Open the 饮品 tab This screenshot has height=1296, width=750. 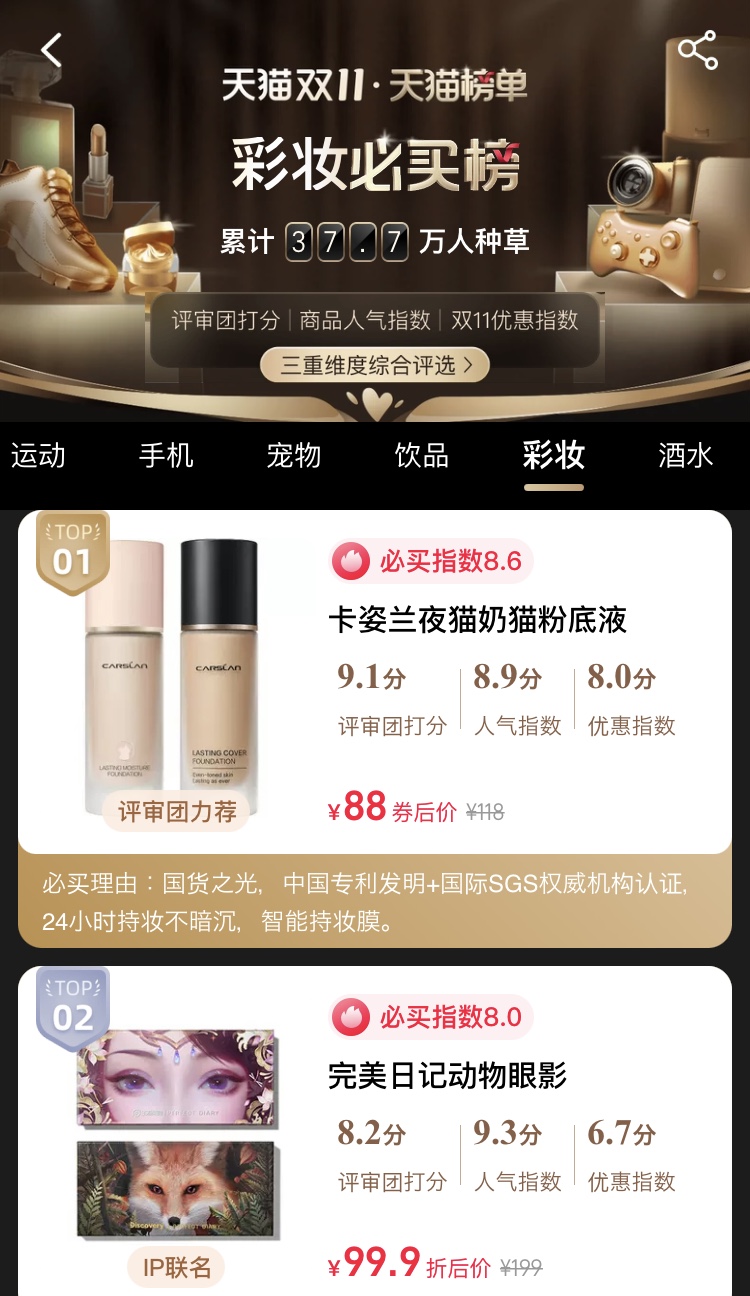pos(422,456)
